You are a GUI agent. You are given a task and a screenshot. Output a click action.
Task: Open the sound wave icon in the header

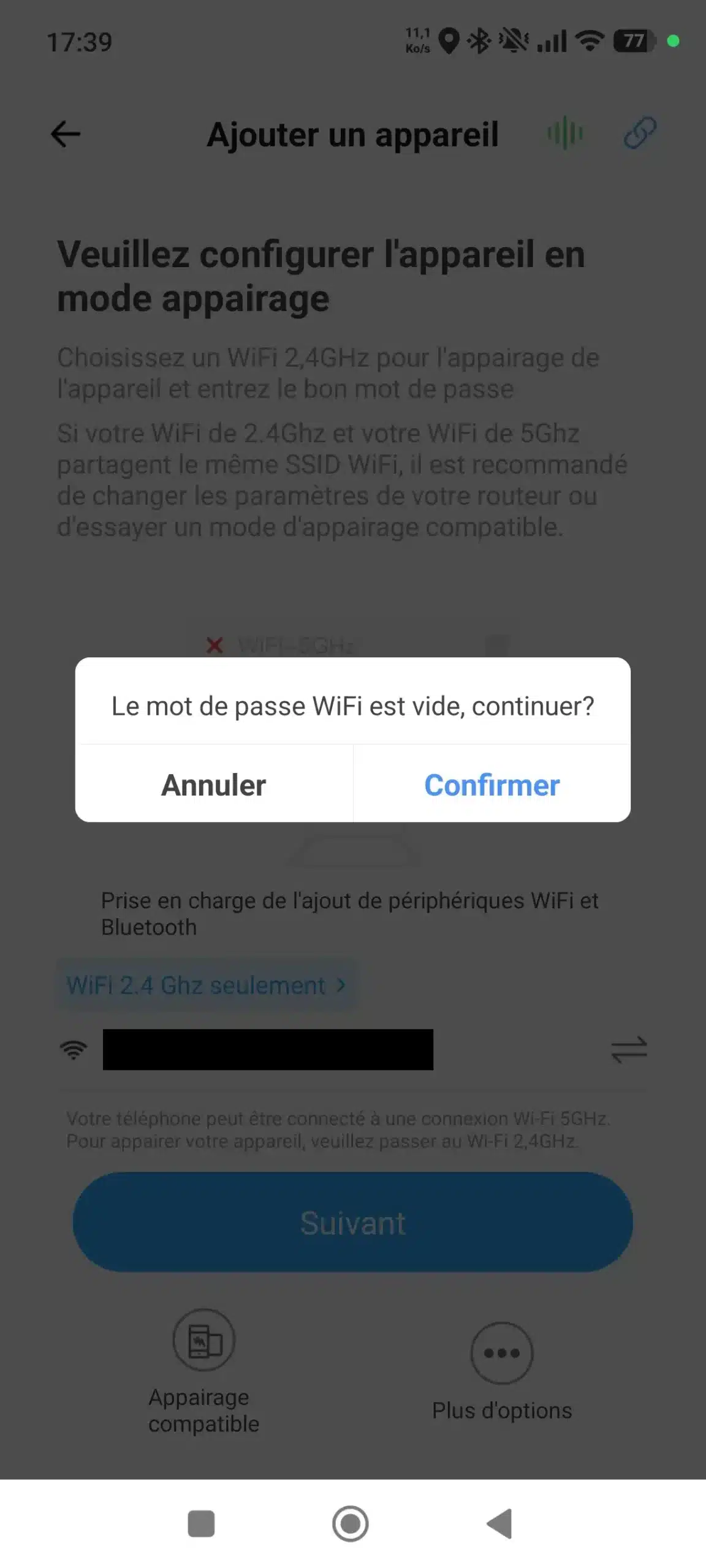(565, 133)
